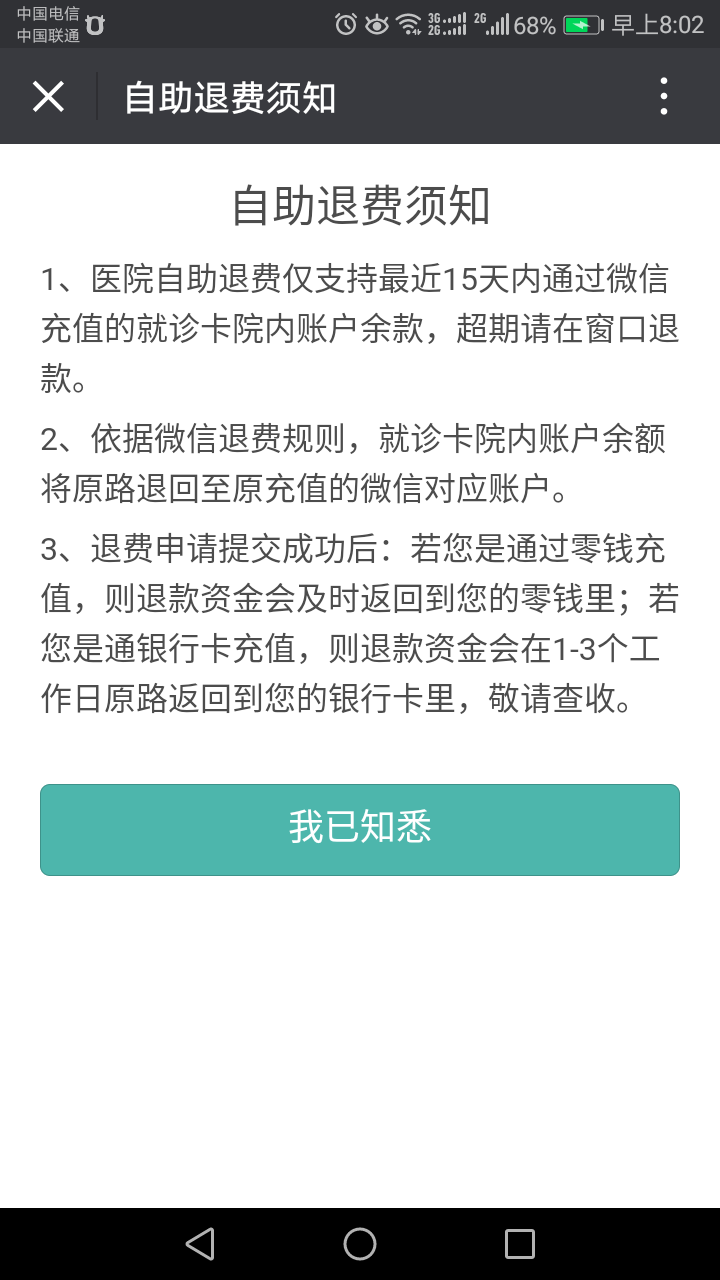
Task: Open the recent apps view
Action: pos(520,1244)
